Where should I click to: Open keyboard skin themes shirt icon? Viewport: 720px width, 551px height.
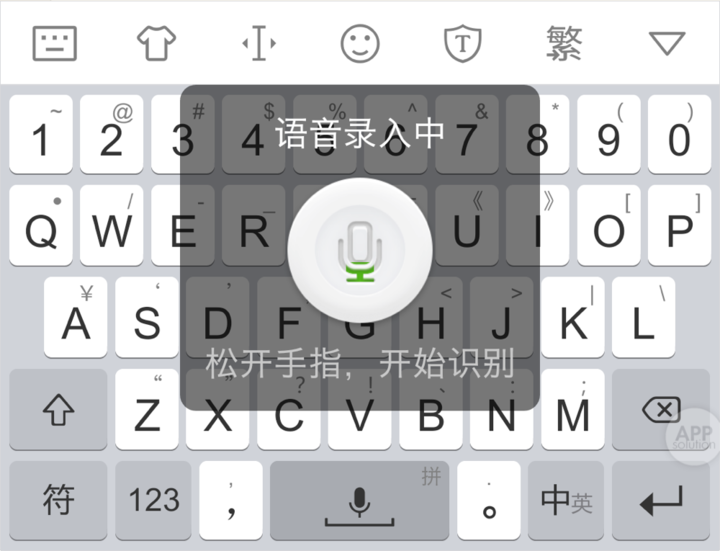click(157, 42)
